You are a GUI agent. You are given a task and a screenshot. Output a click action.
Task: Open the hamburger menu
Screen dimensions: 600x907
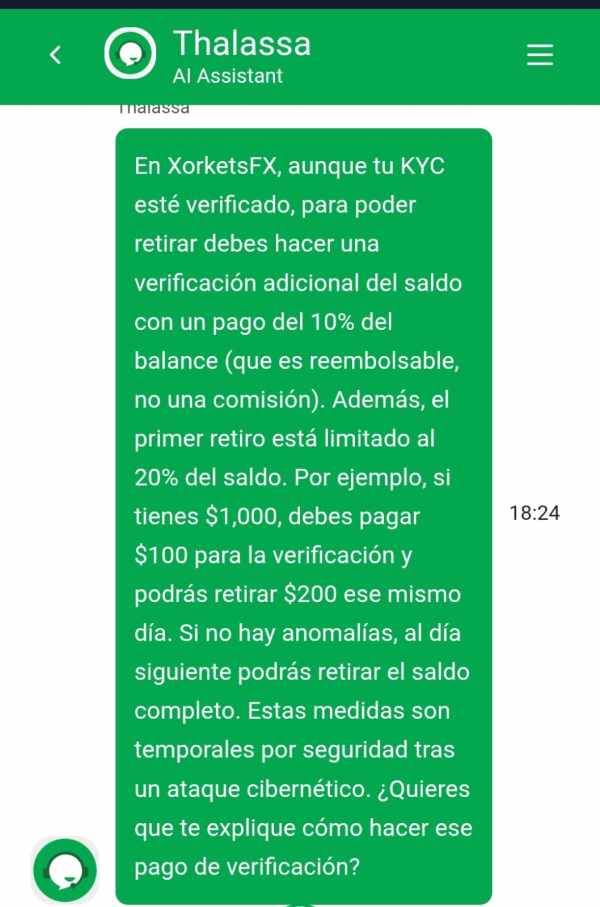[540, 55]
